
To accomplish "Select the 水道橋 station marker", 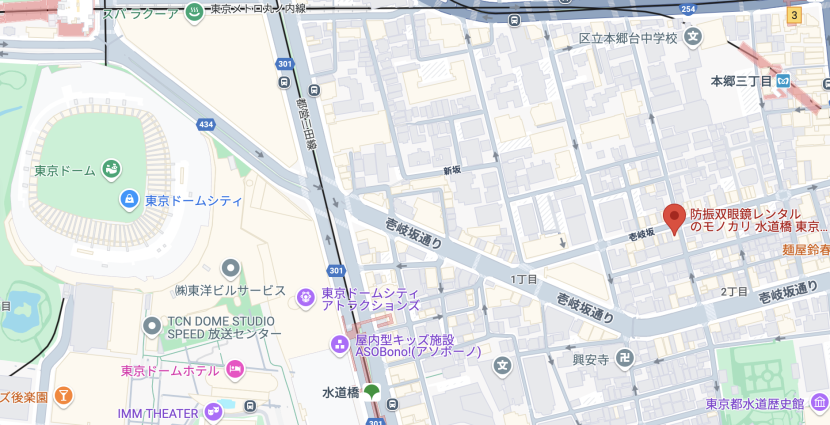I will tap(372, 390).
